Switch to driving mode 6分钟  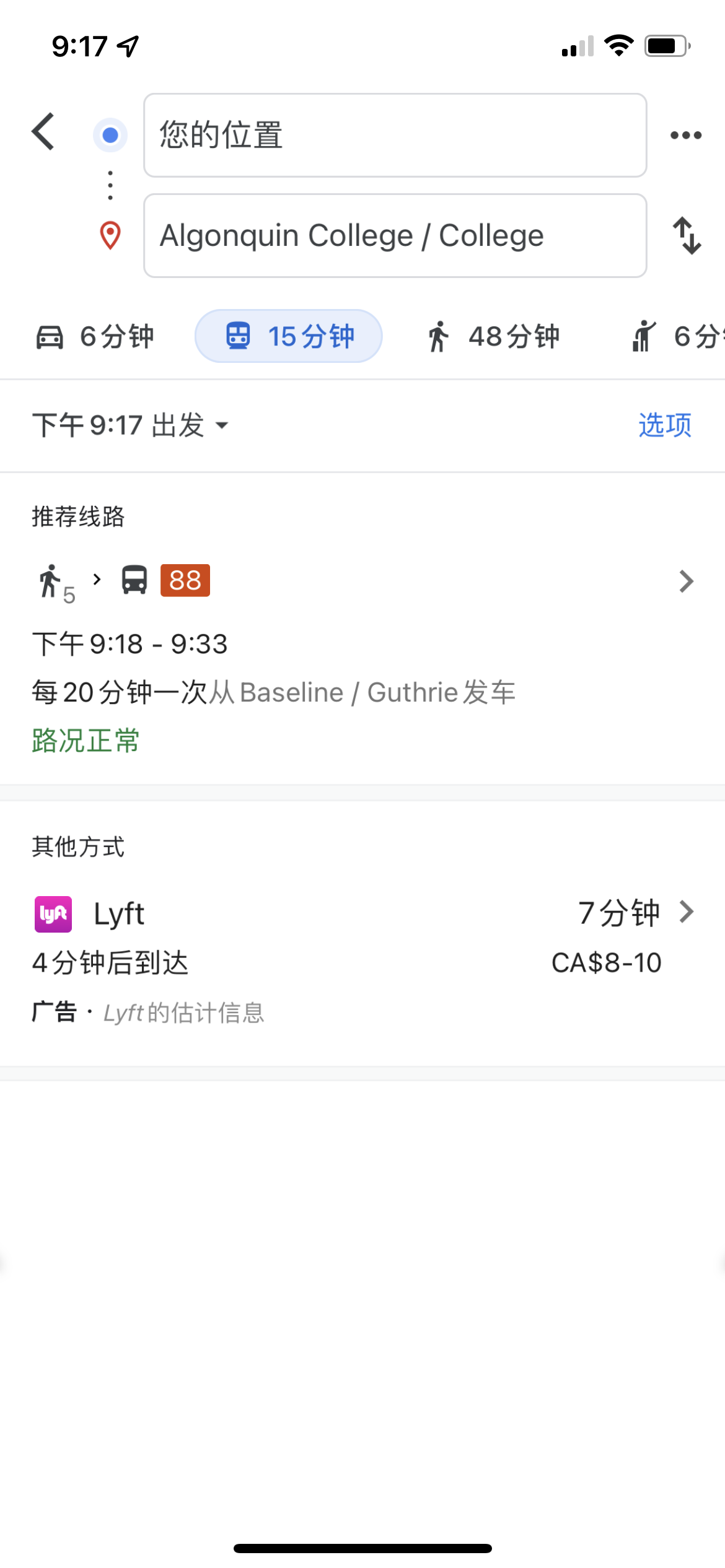tap(95, 337)
